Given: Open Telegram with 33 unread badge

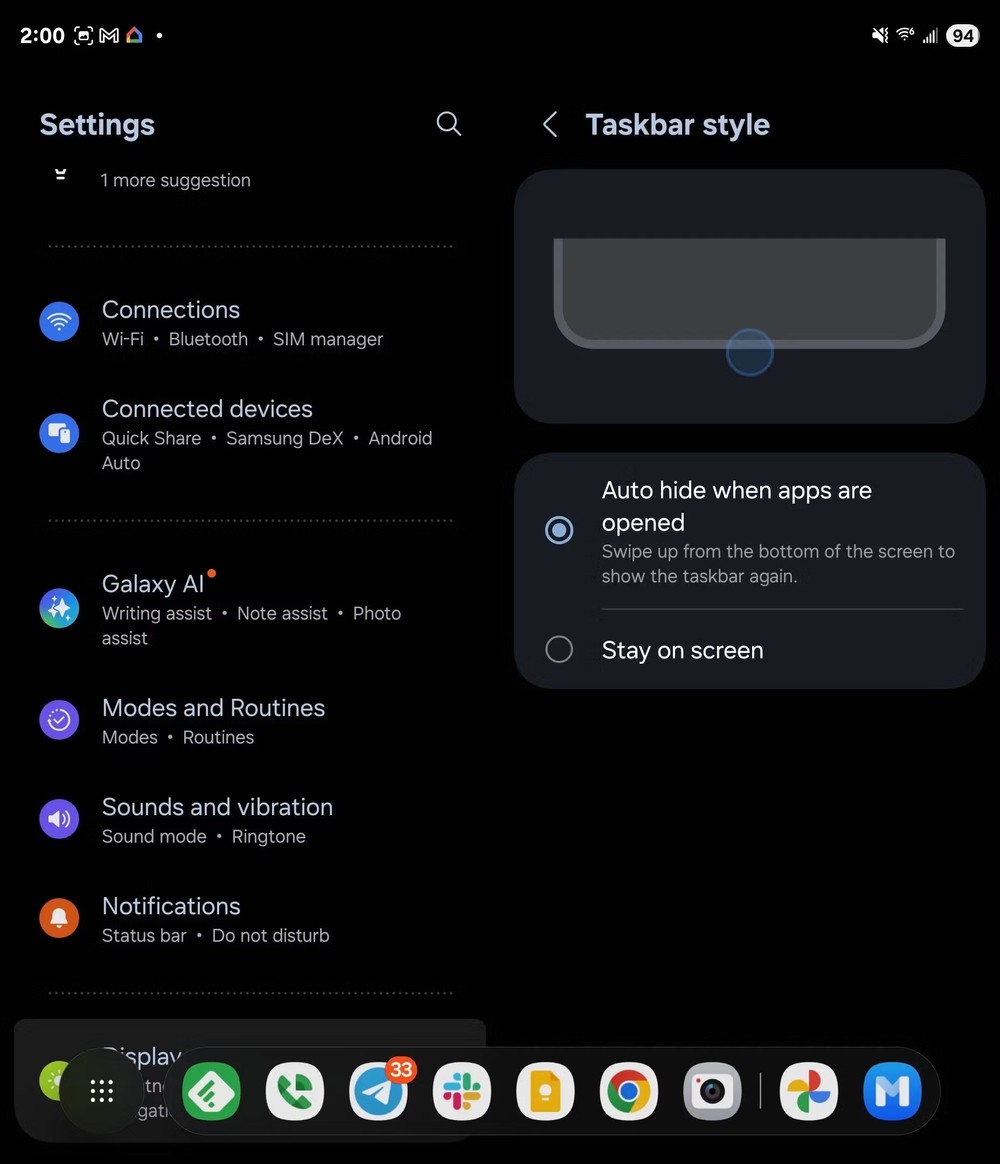Looking at the screenshot, I should [x=379, y=1091].
